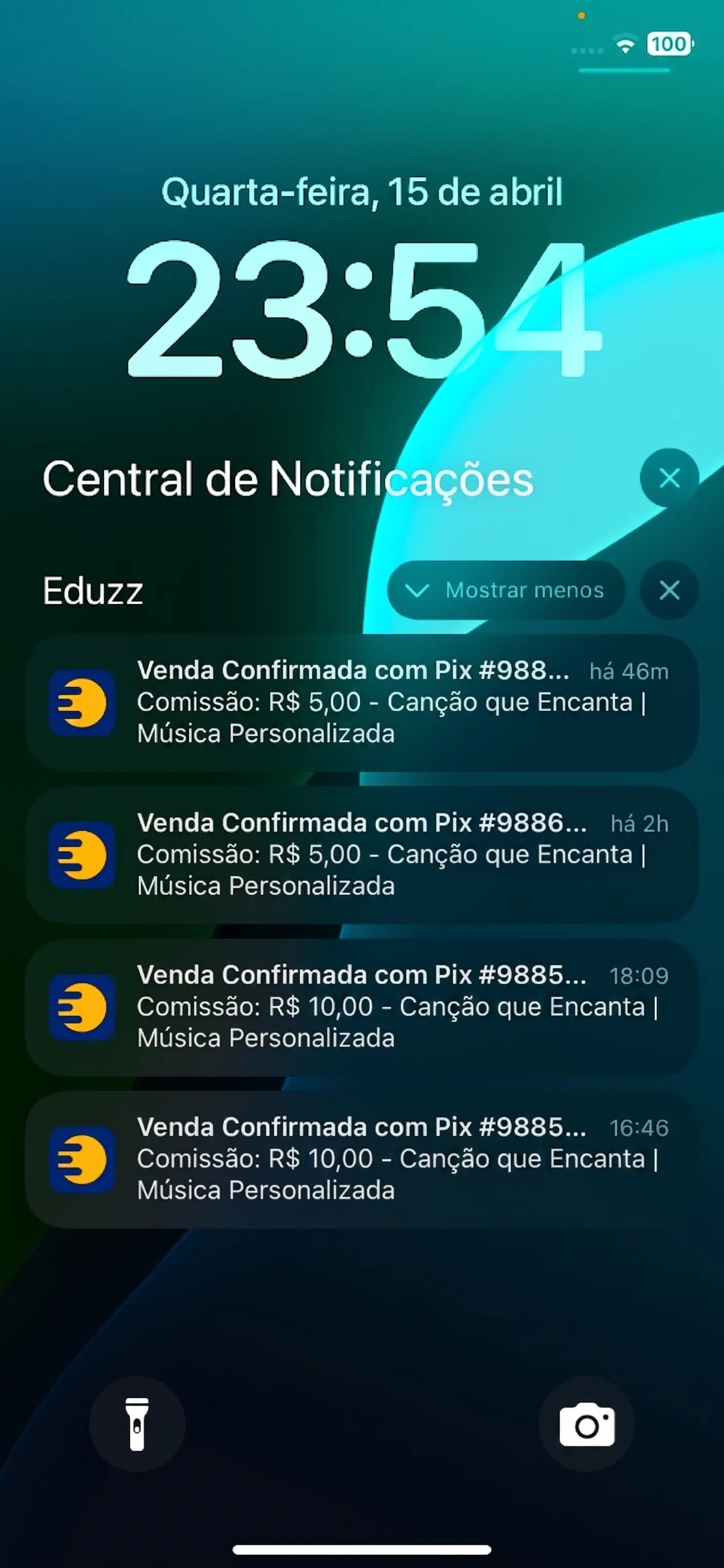
Task: Tap the Eduzz icon on the 16:46 notification
Action: (82, 1161)
